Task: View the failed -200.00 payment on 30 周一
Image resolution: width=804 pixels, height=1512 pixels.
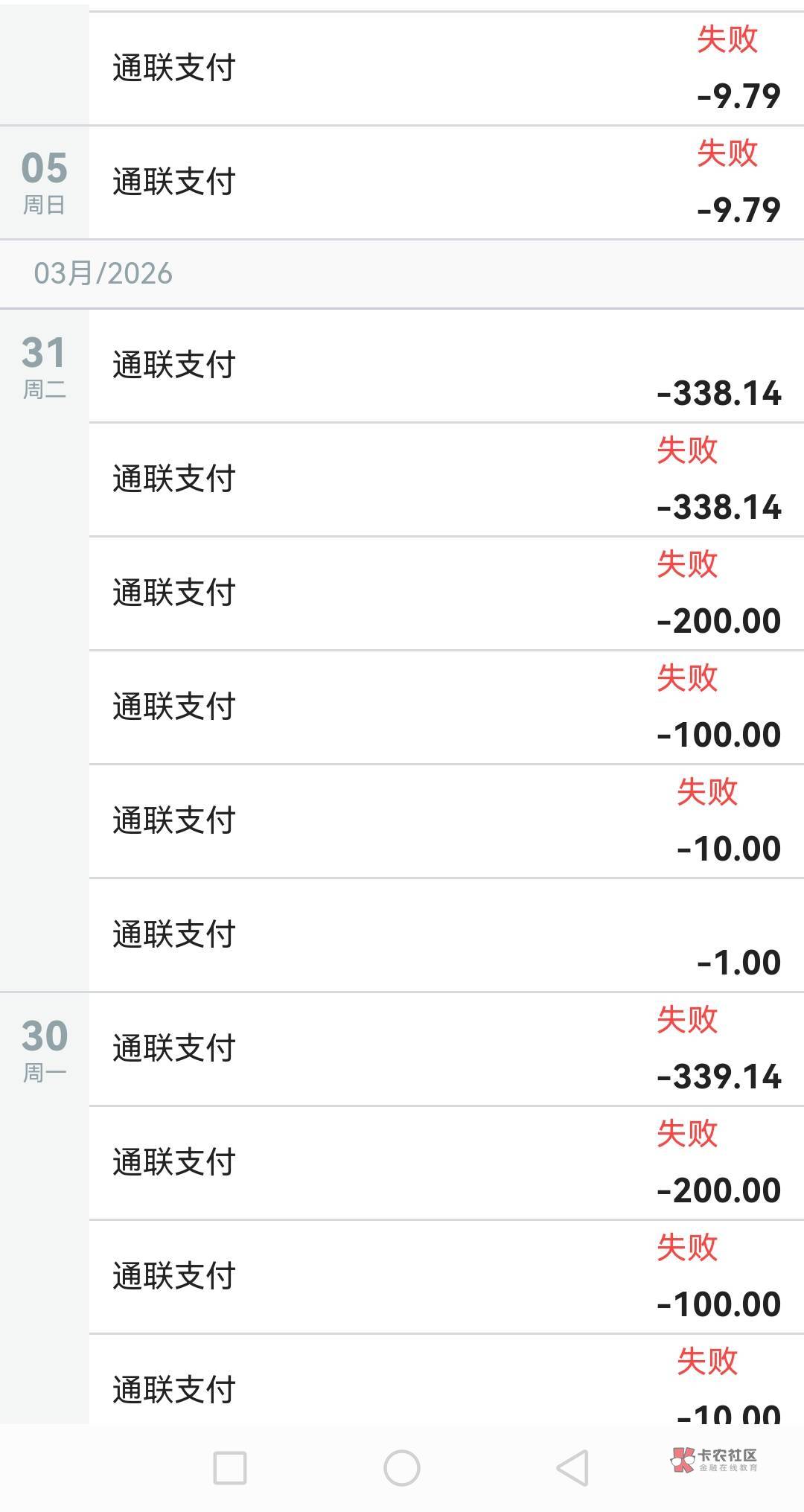Action: (447, 1163)
